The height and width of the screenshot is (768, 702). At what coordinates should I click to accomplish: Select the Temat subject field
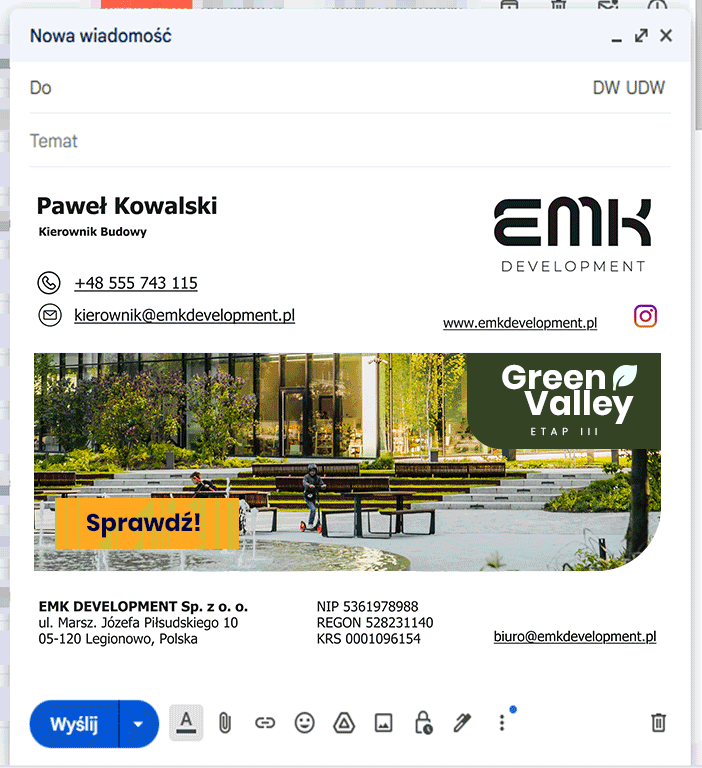(300, 141)
